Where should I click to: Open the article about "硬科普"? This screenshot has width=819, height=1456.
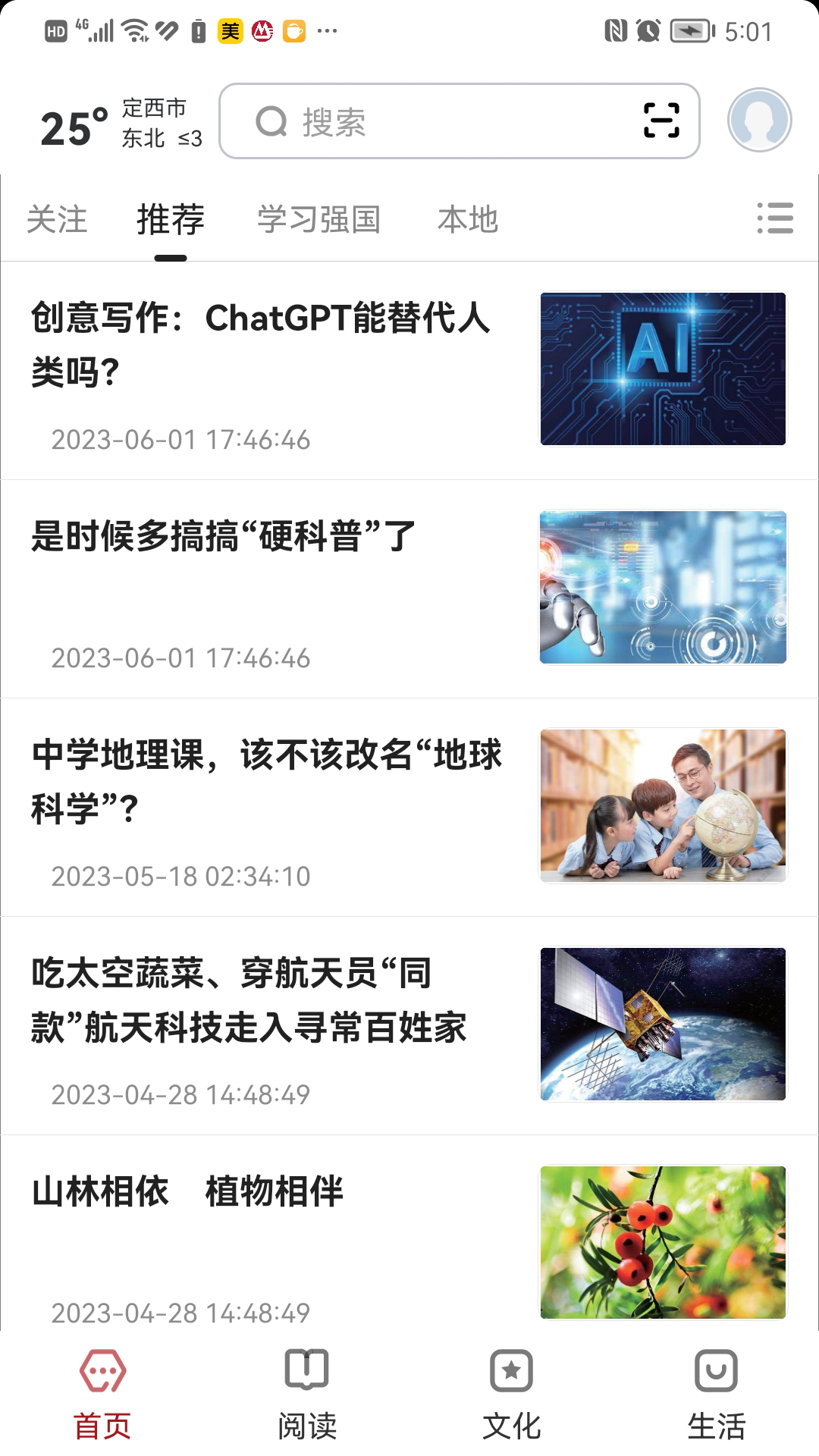[x=224, y=537]
